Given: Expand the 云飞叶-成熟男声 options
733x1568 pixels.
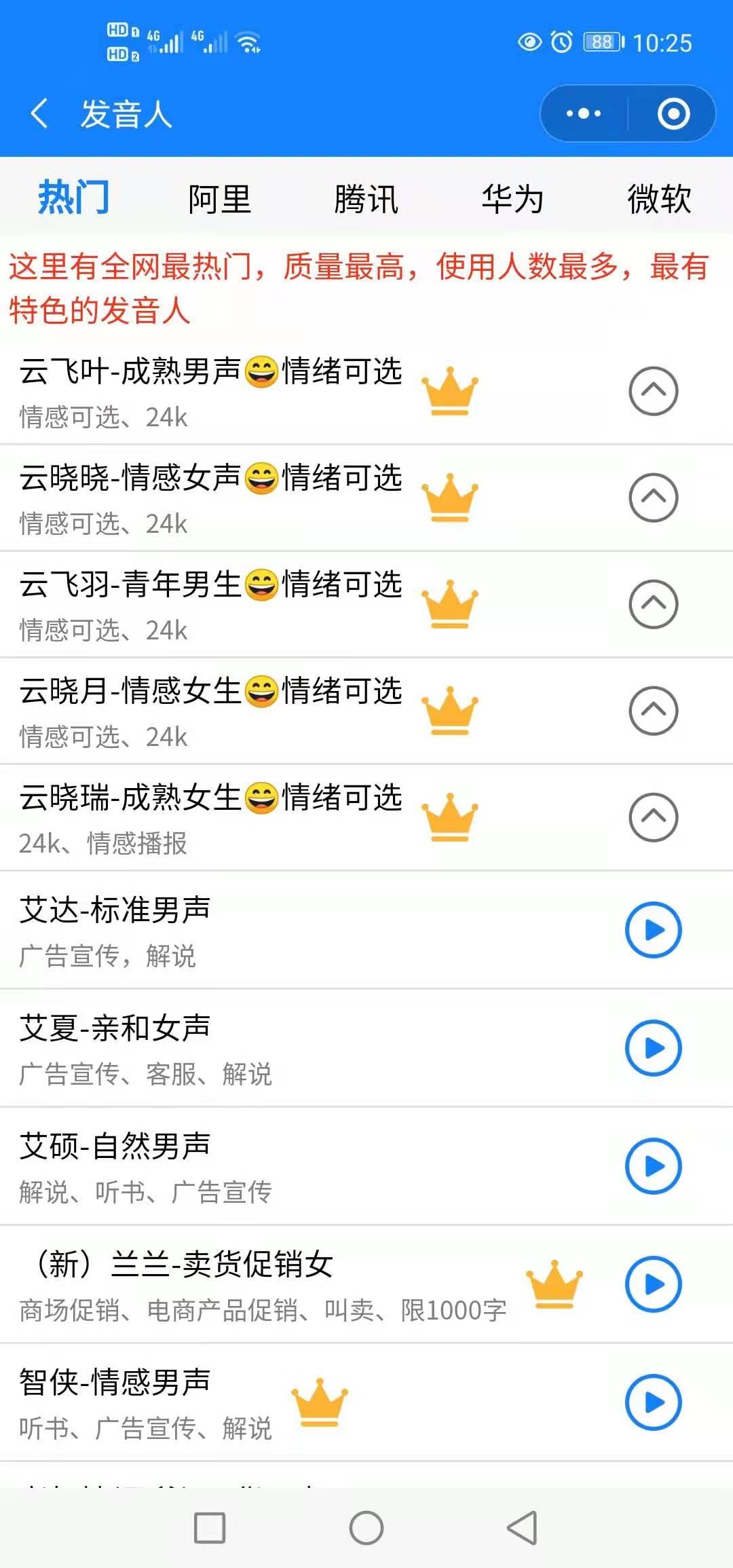Looking at the screenshot, I should (x=653, y=391).
